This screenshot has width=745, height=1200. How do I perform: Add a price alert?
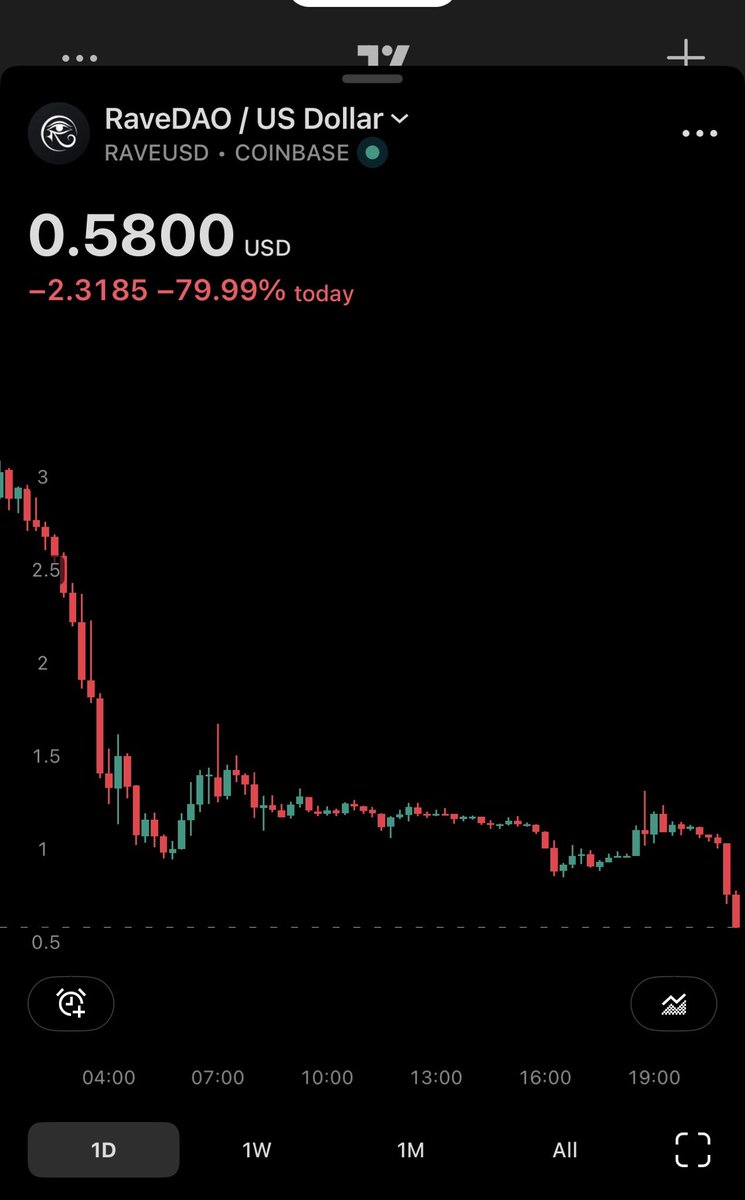[71, 1003]
